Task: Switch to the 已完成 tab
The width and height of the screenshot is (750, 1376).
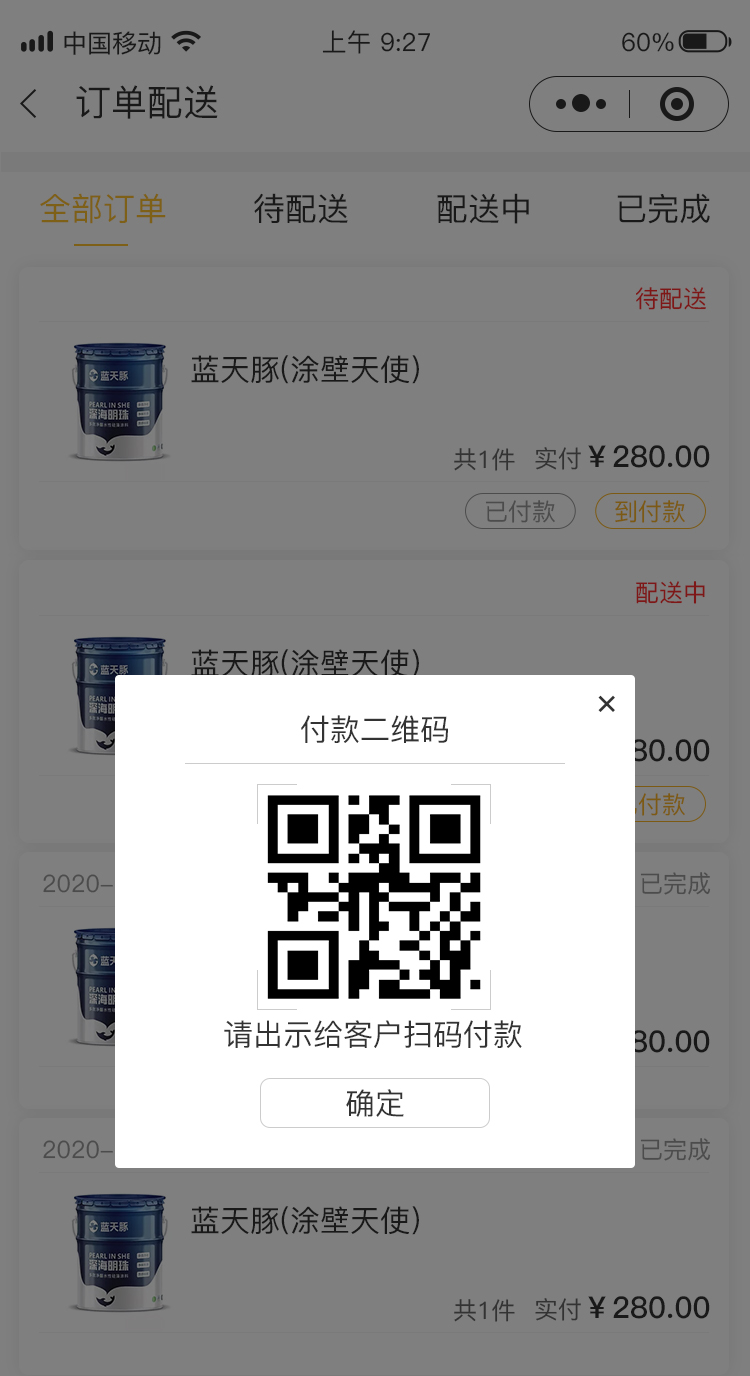Action: coord(662,209)
